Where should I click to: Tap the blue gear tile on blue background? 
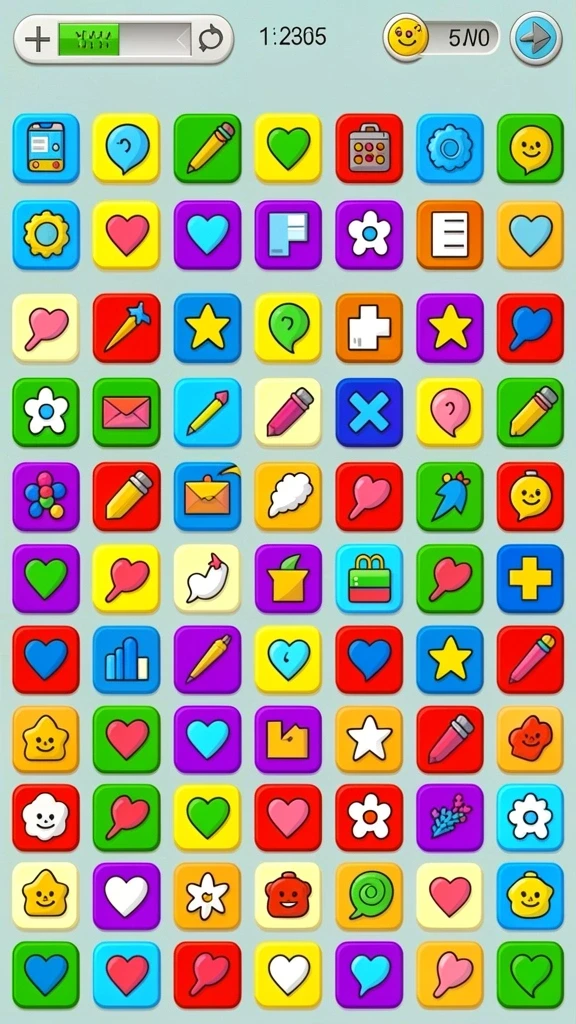point(450,148)
